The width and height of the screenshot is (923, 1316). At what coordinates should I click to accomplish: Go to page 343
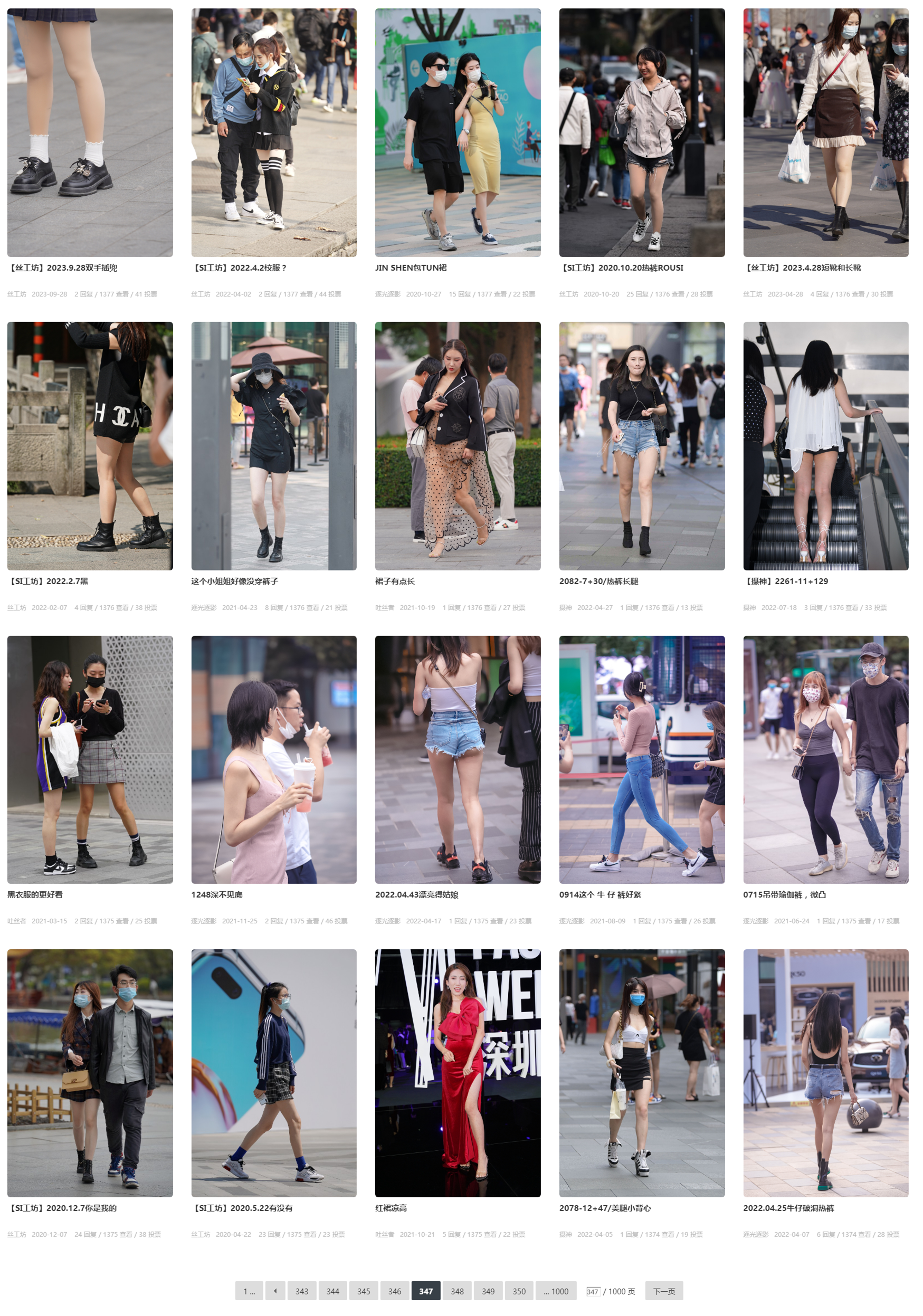301,1291
